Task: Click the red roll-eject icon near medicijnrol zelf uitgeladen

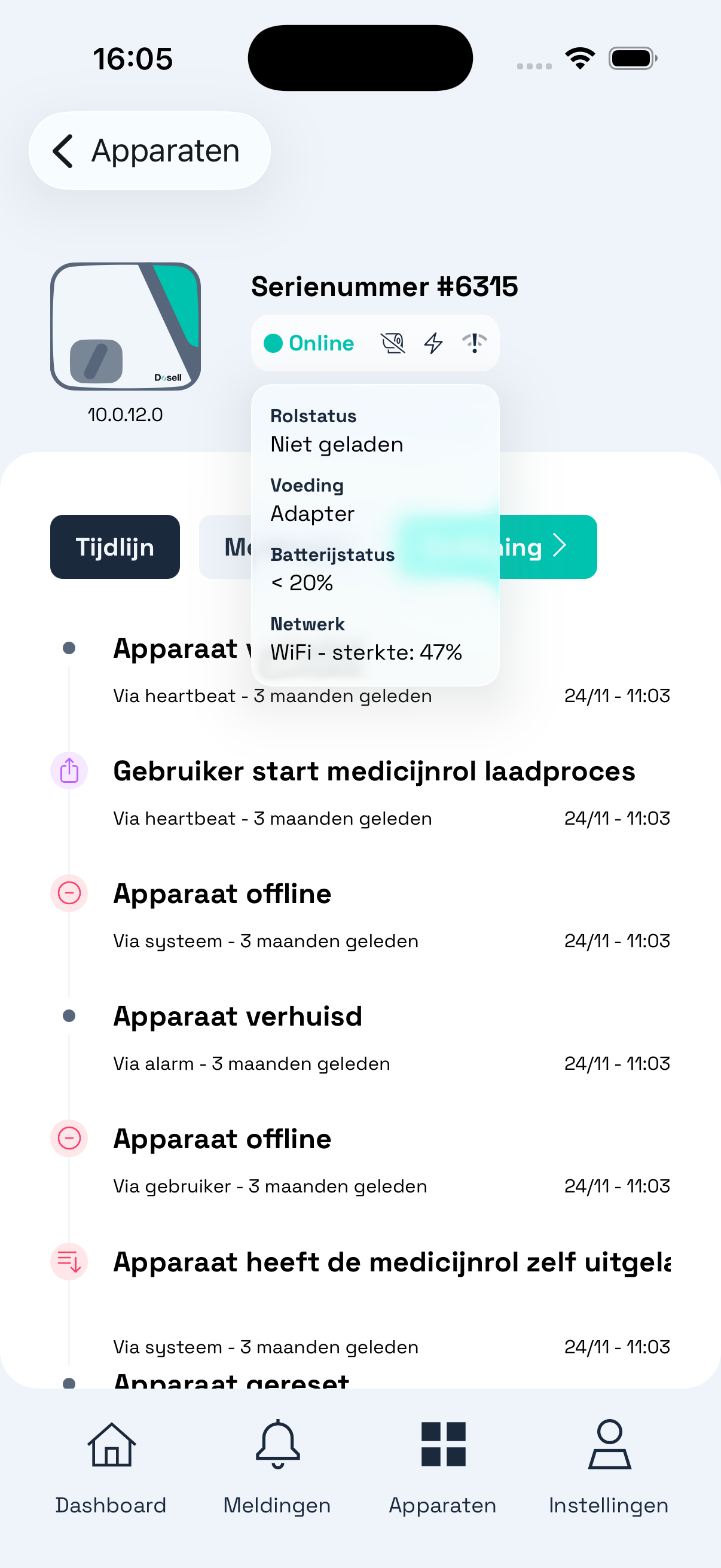Action: pyautogui.click(x=69, y=1262)
